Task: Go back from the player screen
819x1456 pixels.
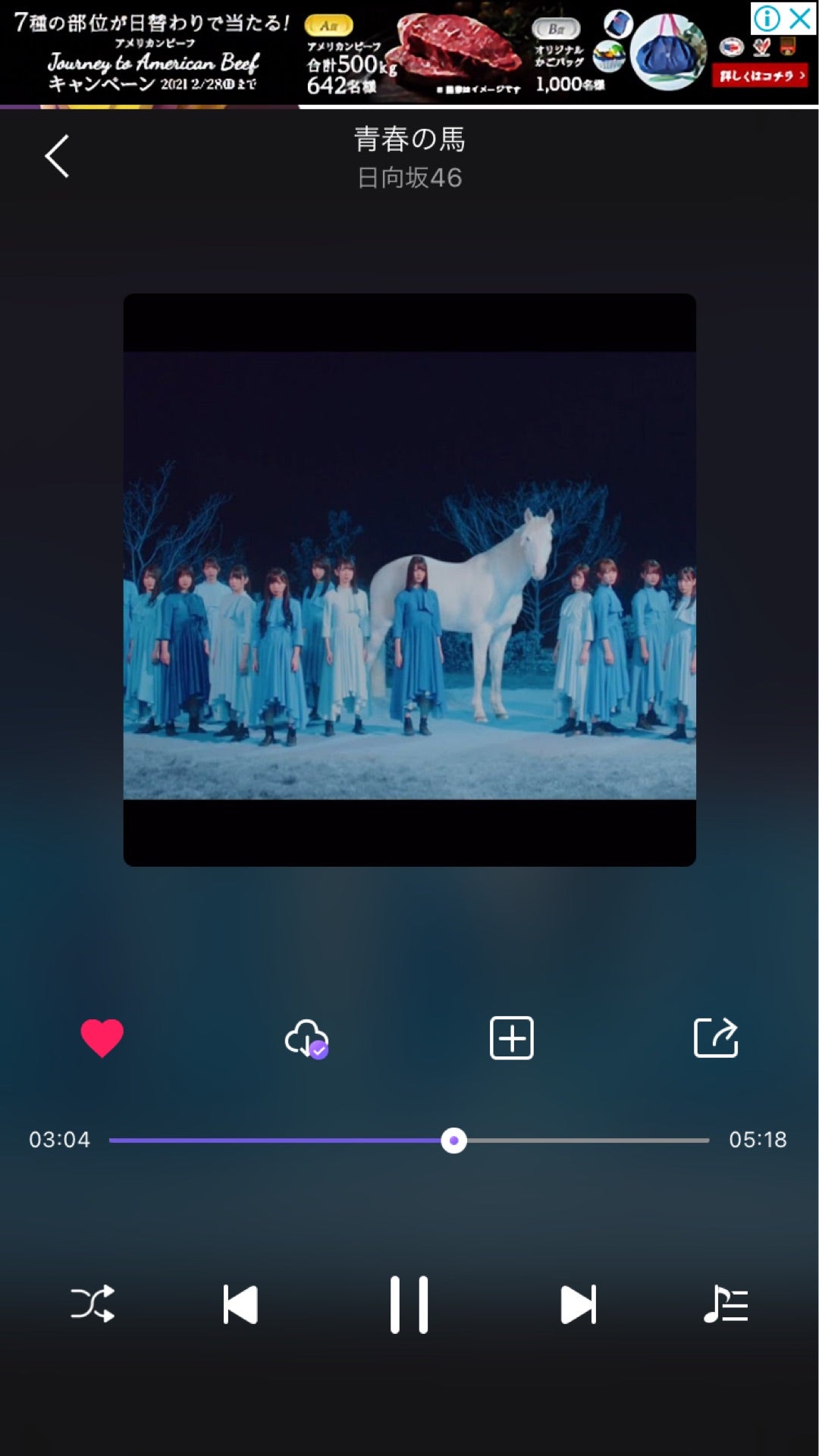Action: (x=58, y=156)
